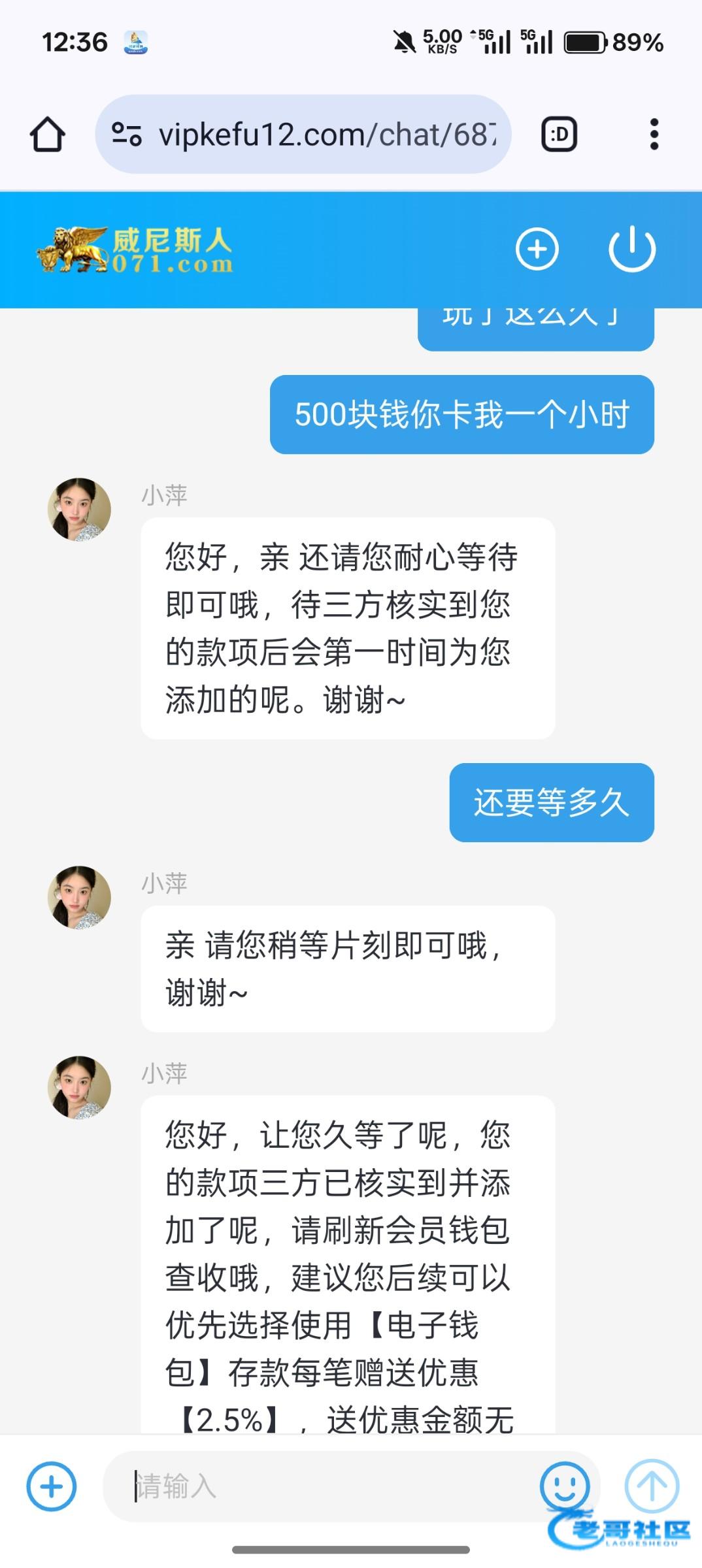Open the browser tab switcher
Image resolution: width=702 pixels, height=1568 pixels.
pos(559,135)
